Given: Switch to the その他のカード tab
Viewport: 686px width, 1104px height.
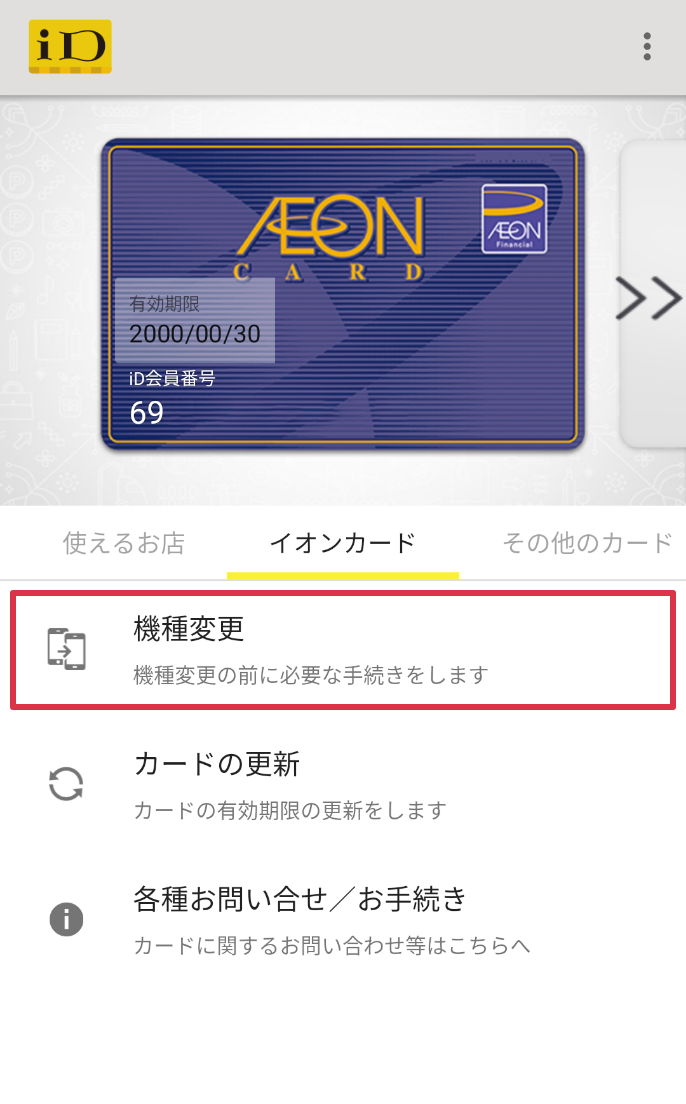Looking at the screenshot, I should coord(586,543).
